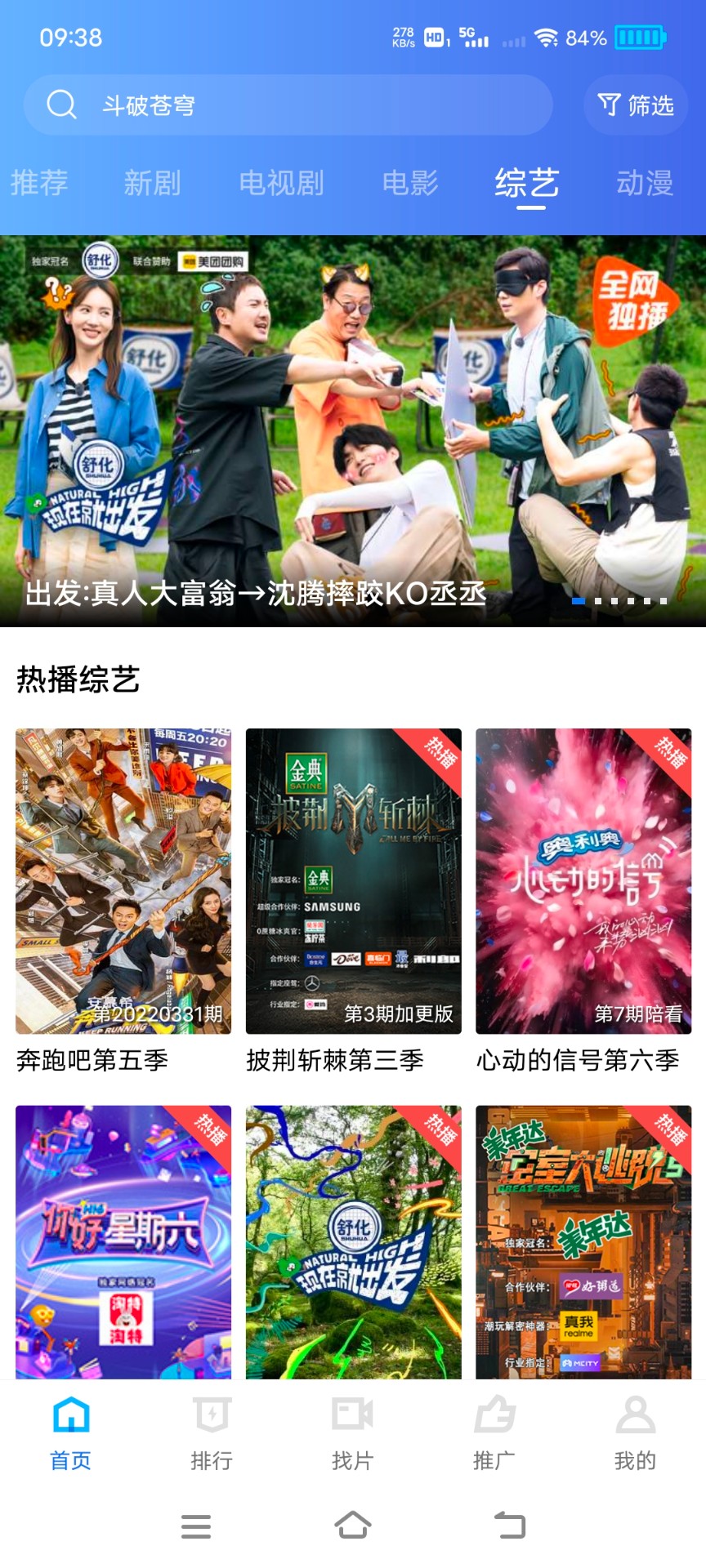Open the 现在就出发 poster in the grid

[353, 1241]
